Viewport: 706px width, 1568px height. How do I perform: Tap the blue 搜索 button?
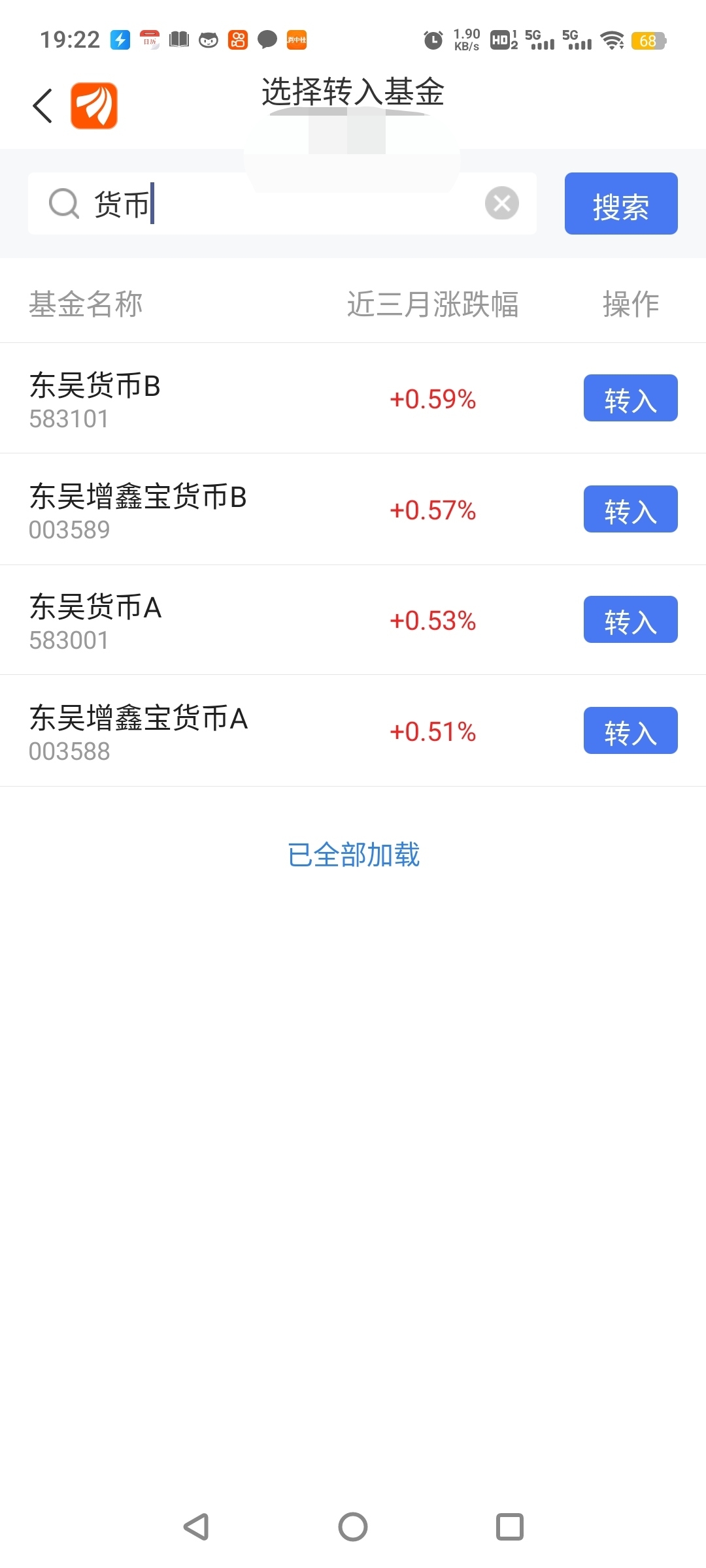[x=621, y=203]
